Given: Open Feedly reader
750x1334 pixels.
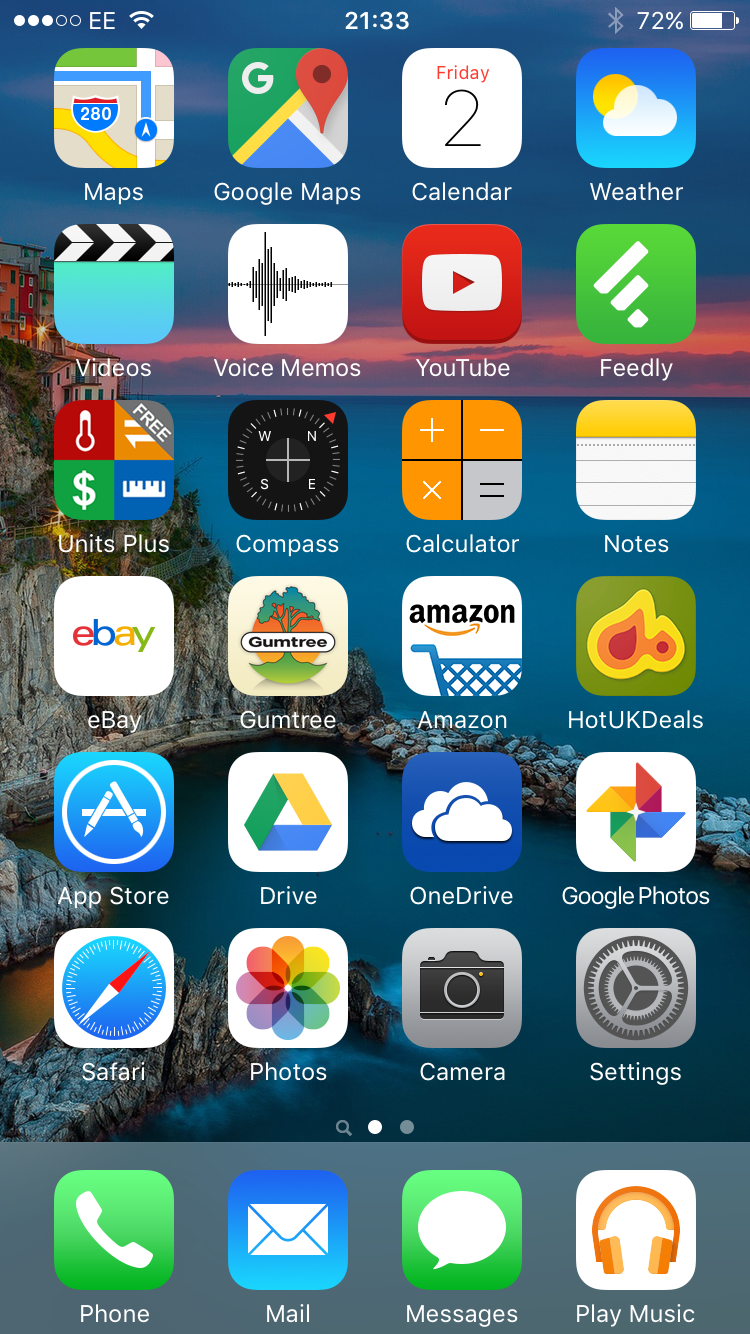Looking at the screenshot, I should point(636,284).
